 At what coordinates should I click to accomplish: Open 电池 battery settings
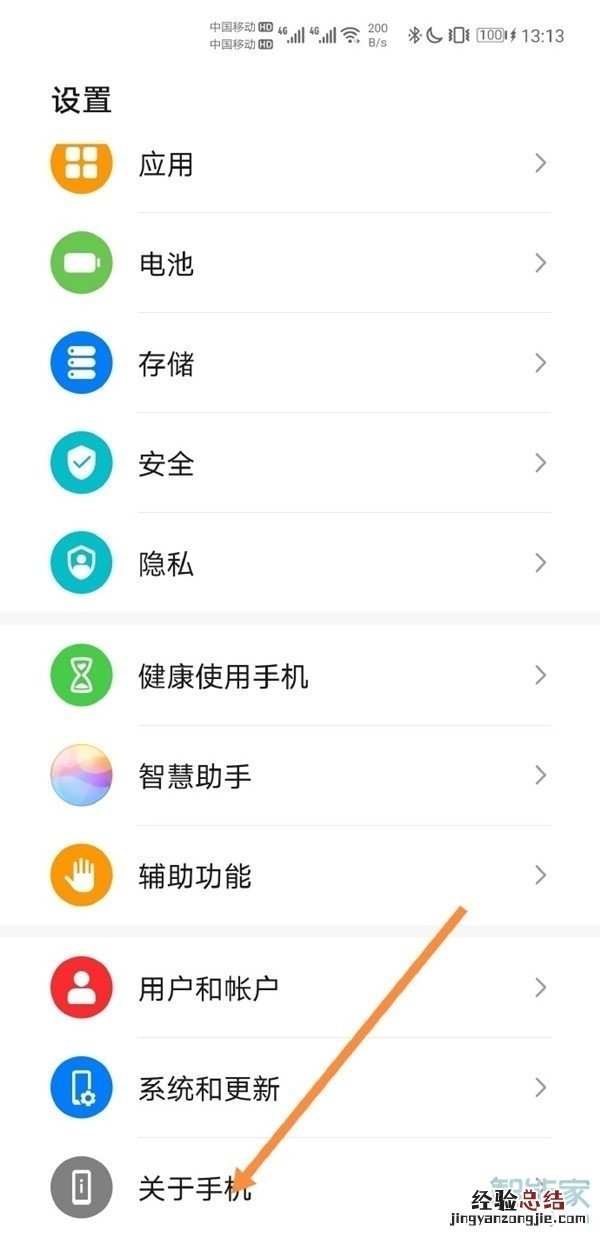300,264
